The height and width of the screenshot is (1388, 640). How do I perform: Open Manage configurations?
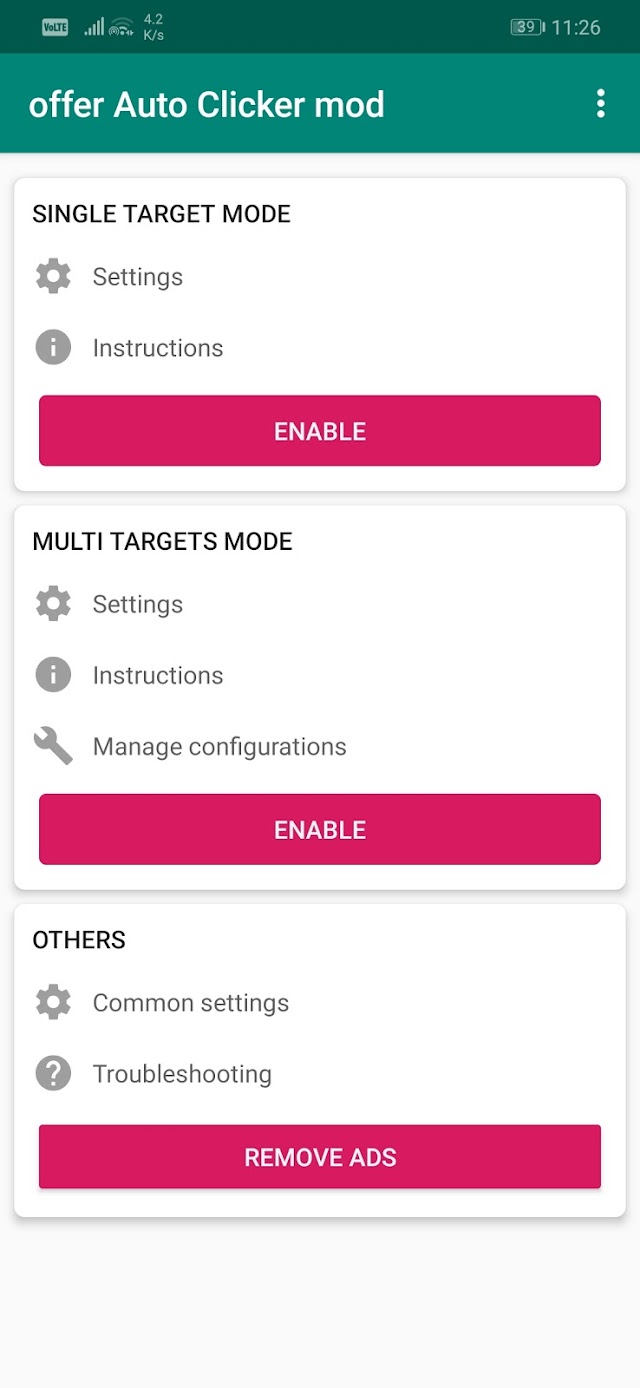pos(218,747)
